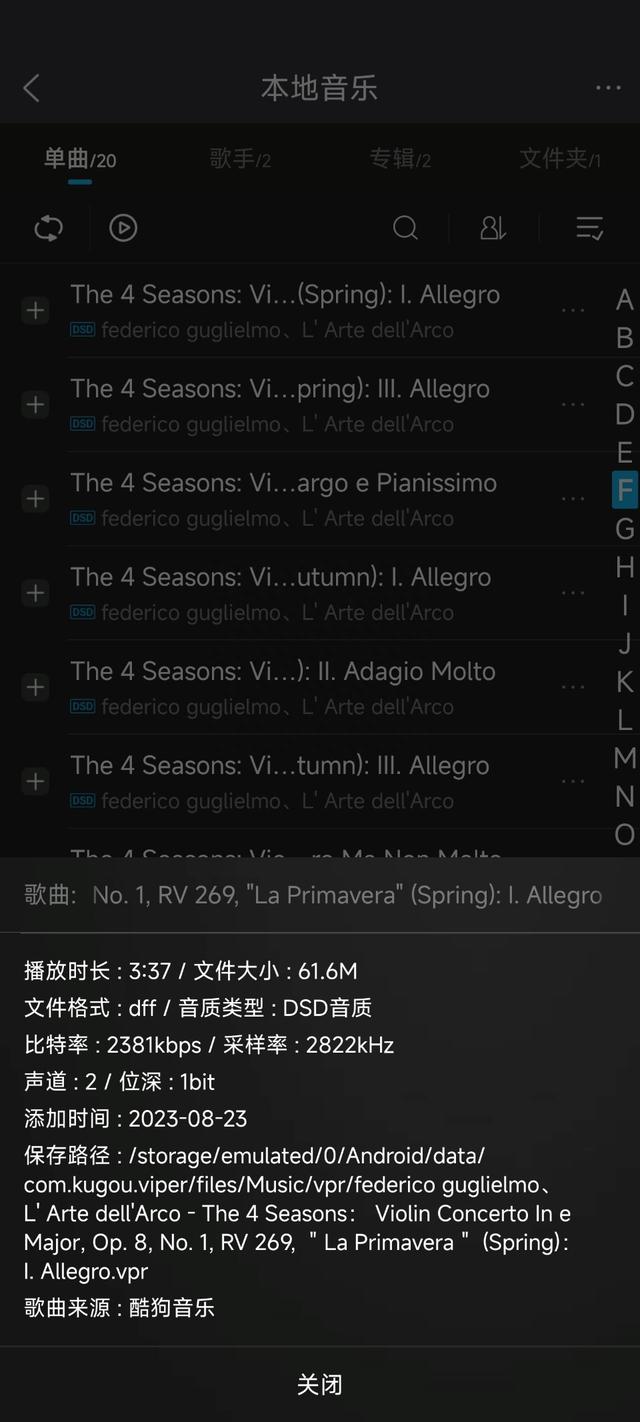Play all local songs

[x=123, y=228]
